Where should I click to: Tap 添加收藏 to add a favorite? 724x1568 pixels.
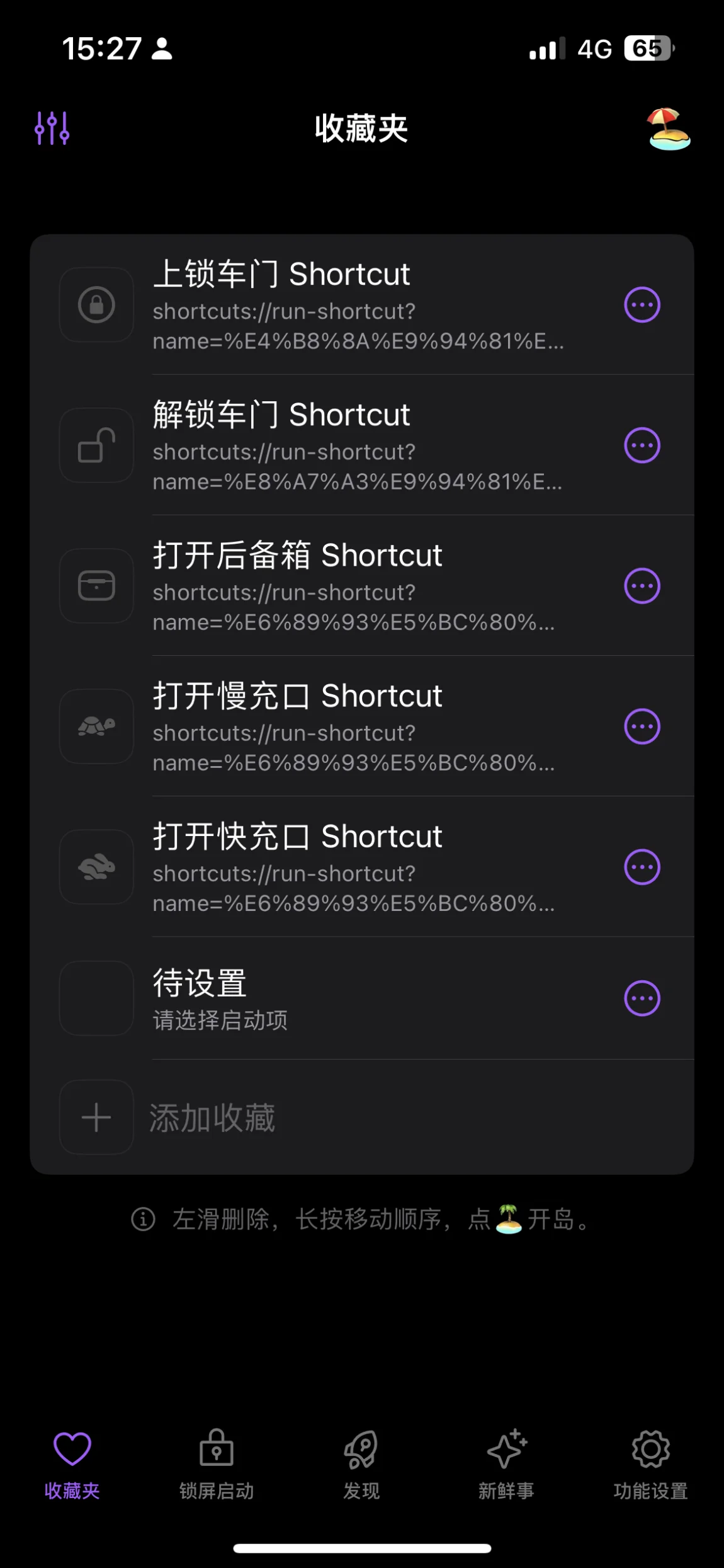click(x=362, y=1118)
